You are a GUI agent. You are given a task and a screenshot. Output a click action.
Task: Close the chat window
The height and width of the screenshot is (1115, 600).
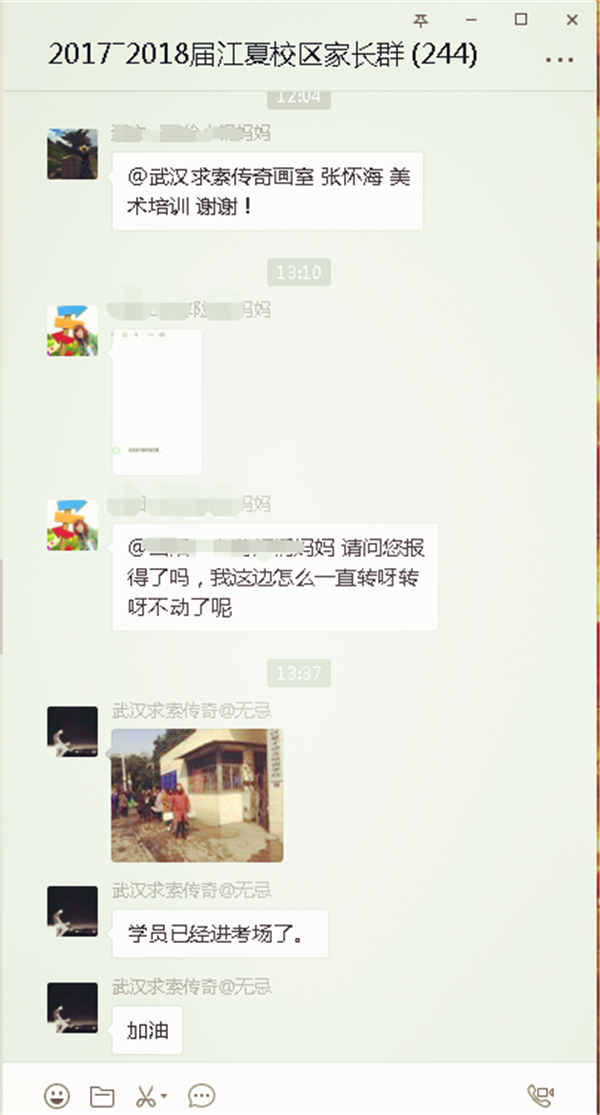click(x=571, y=19)
